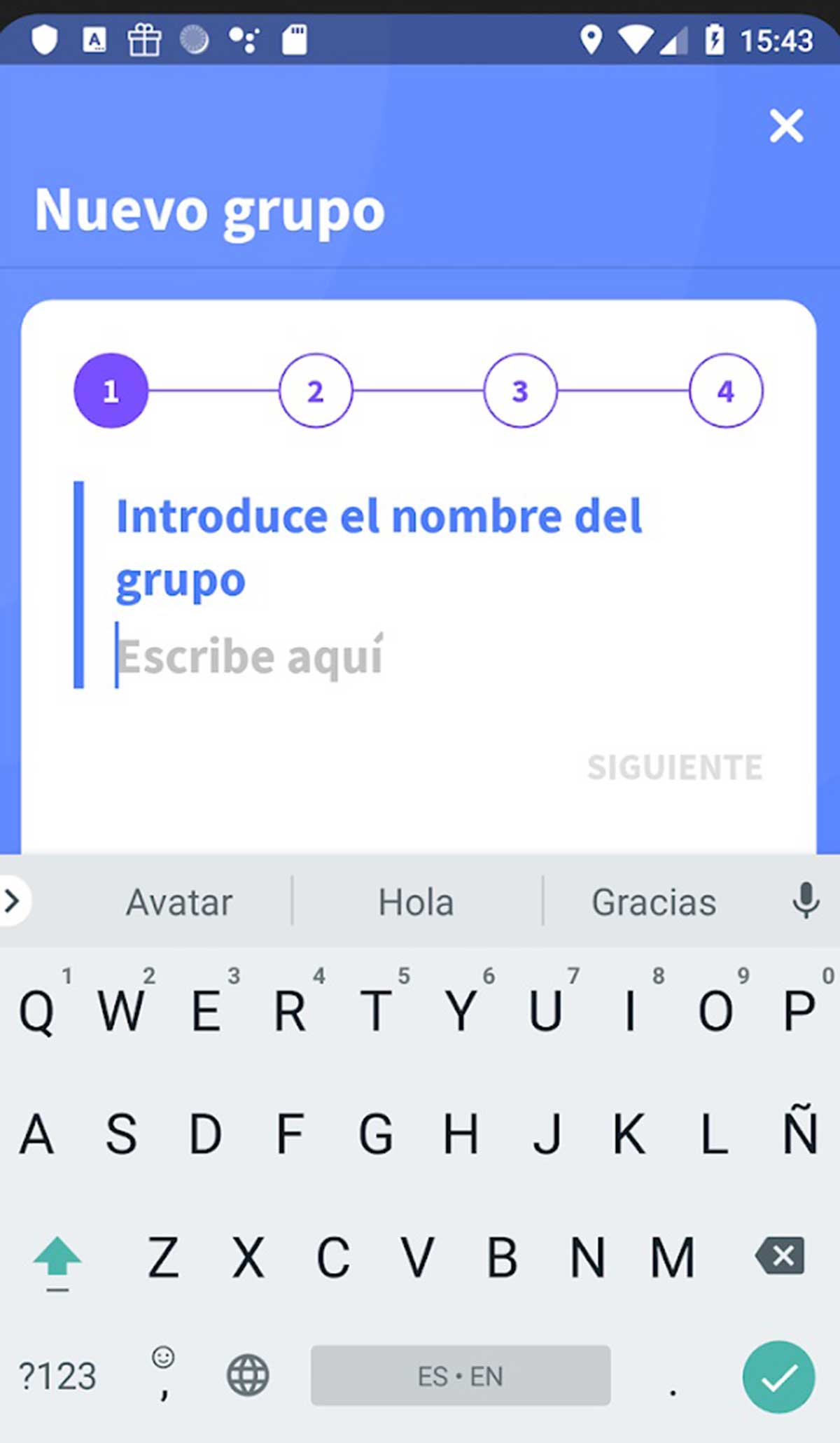Screen dimensions: 840x1443
Task: Tap the shield icon in the status bar
Action: point(44,39)
